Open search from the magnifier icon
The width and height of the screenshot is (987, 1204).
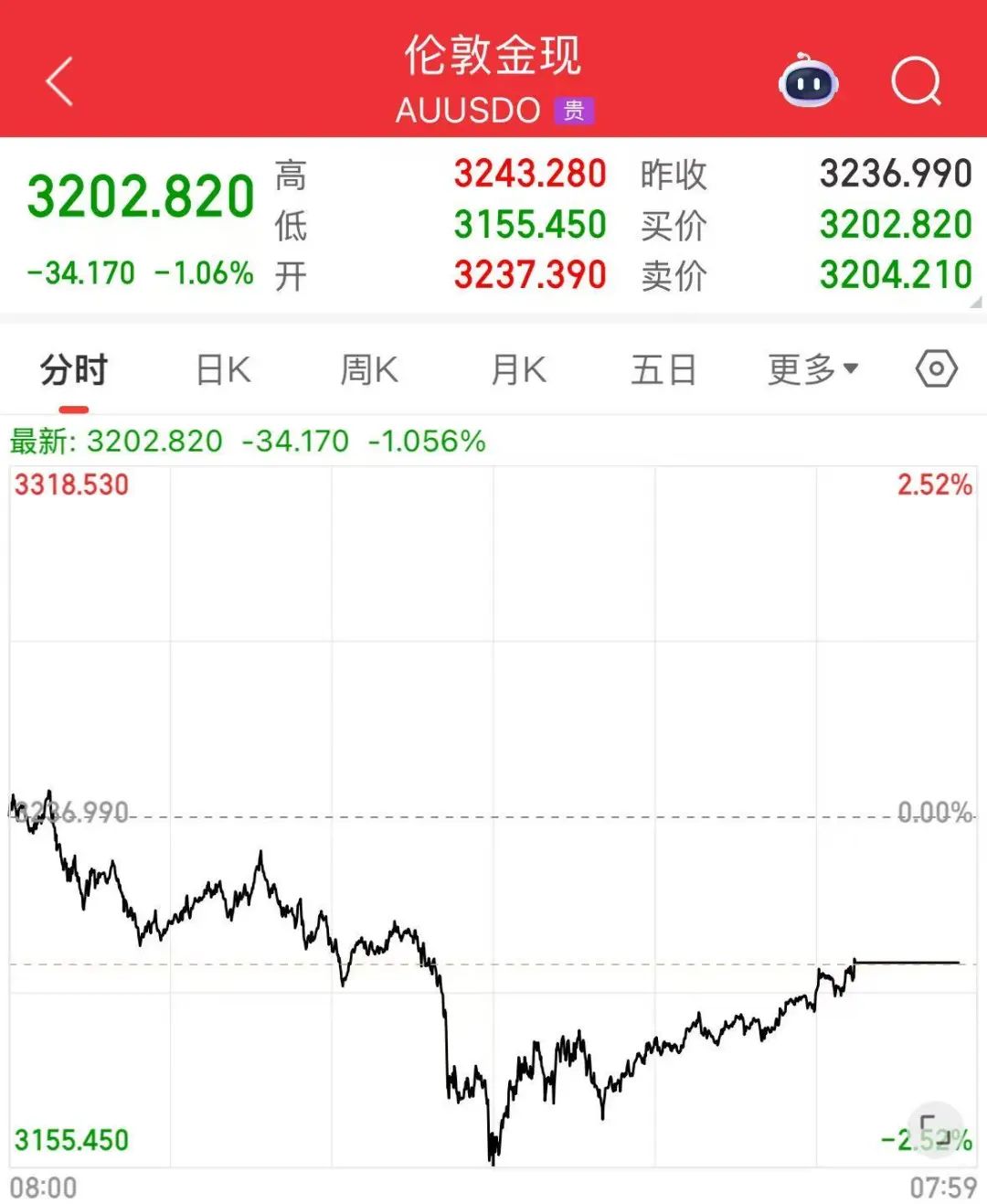click(x=916, y=82)
